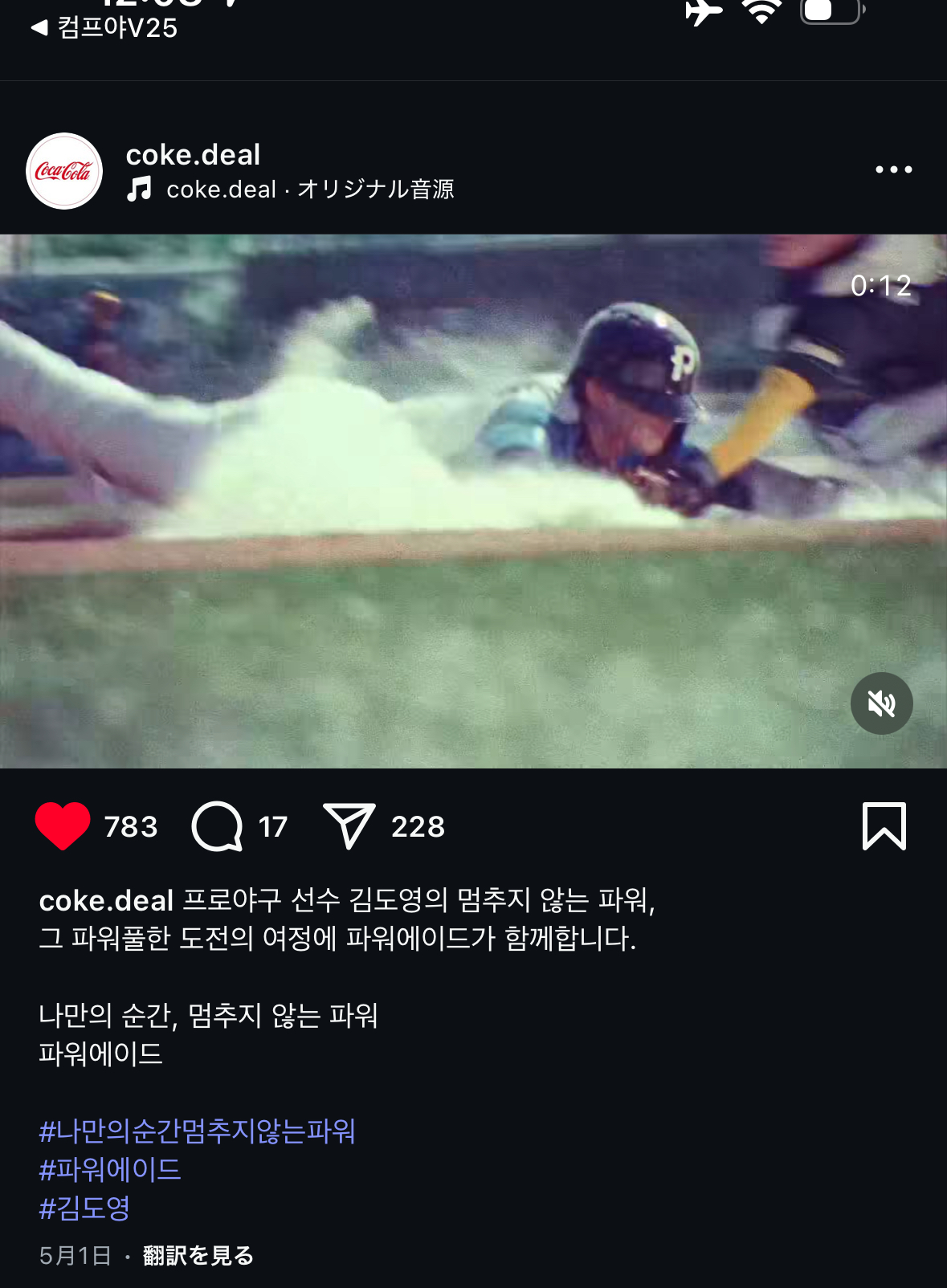Open the coke.deal username link
947x1288 pixels.
point(193,154)
